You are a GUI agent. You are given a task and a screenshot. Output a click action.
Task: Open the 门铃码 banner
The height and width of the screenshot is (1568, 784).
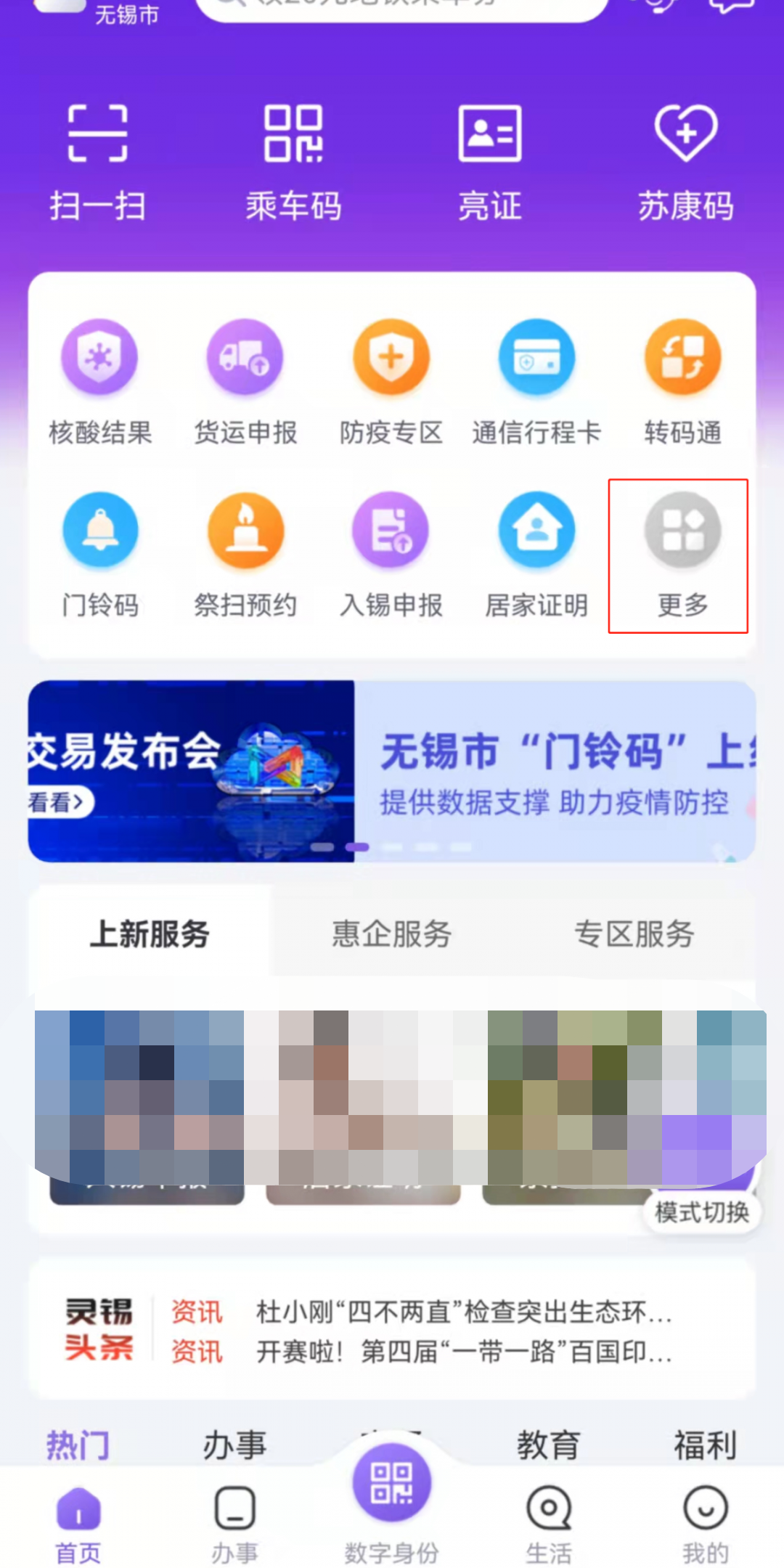(x=555, y=771)
